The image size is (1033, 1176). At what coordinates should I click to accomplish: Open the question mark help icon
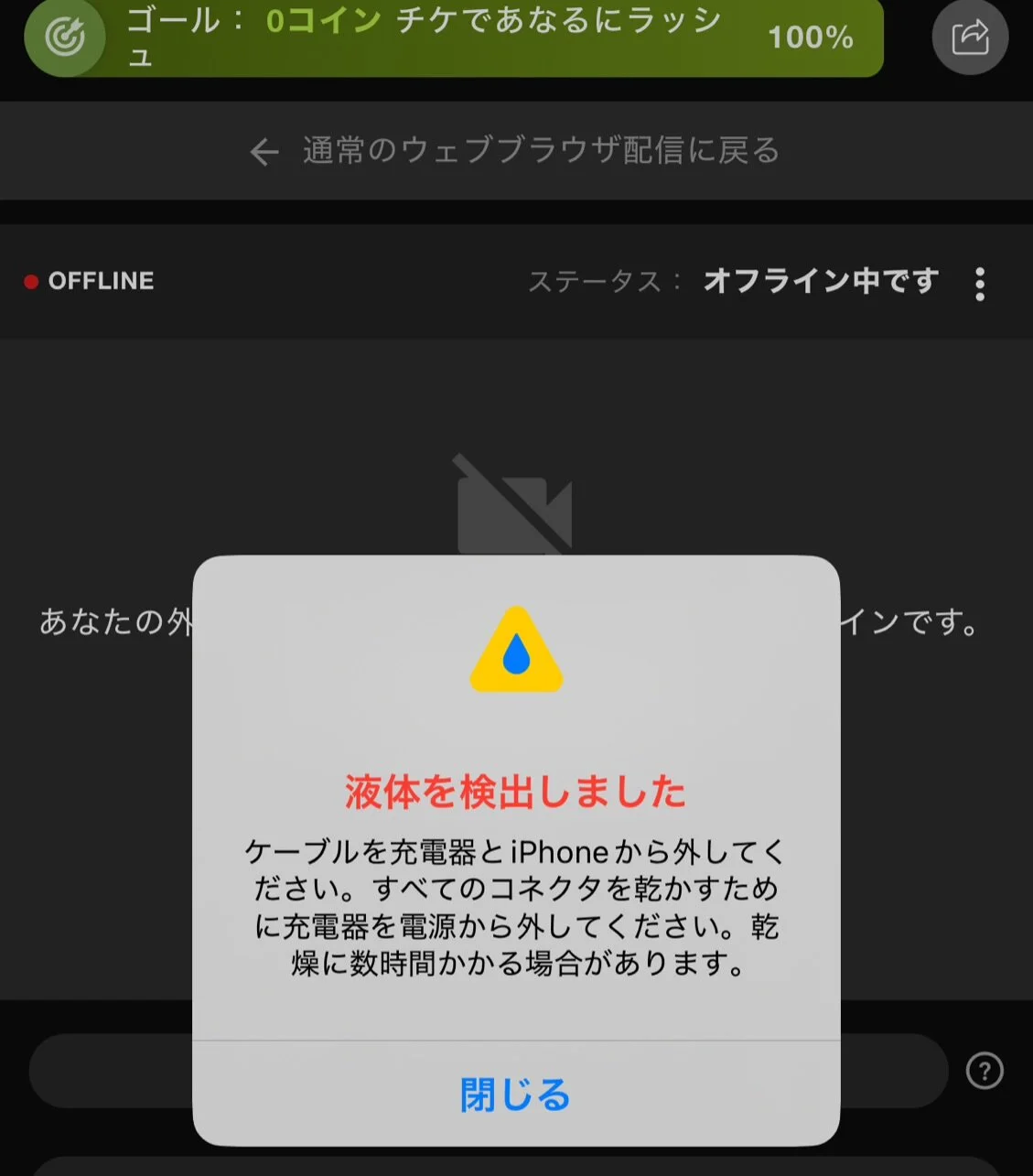click(x=985, y=1071)
